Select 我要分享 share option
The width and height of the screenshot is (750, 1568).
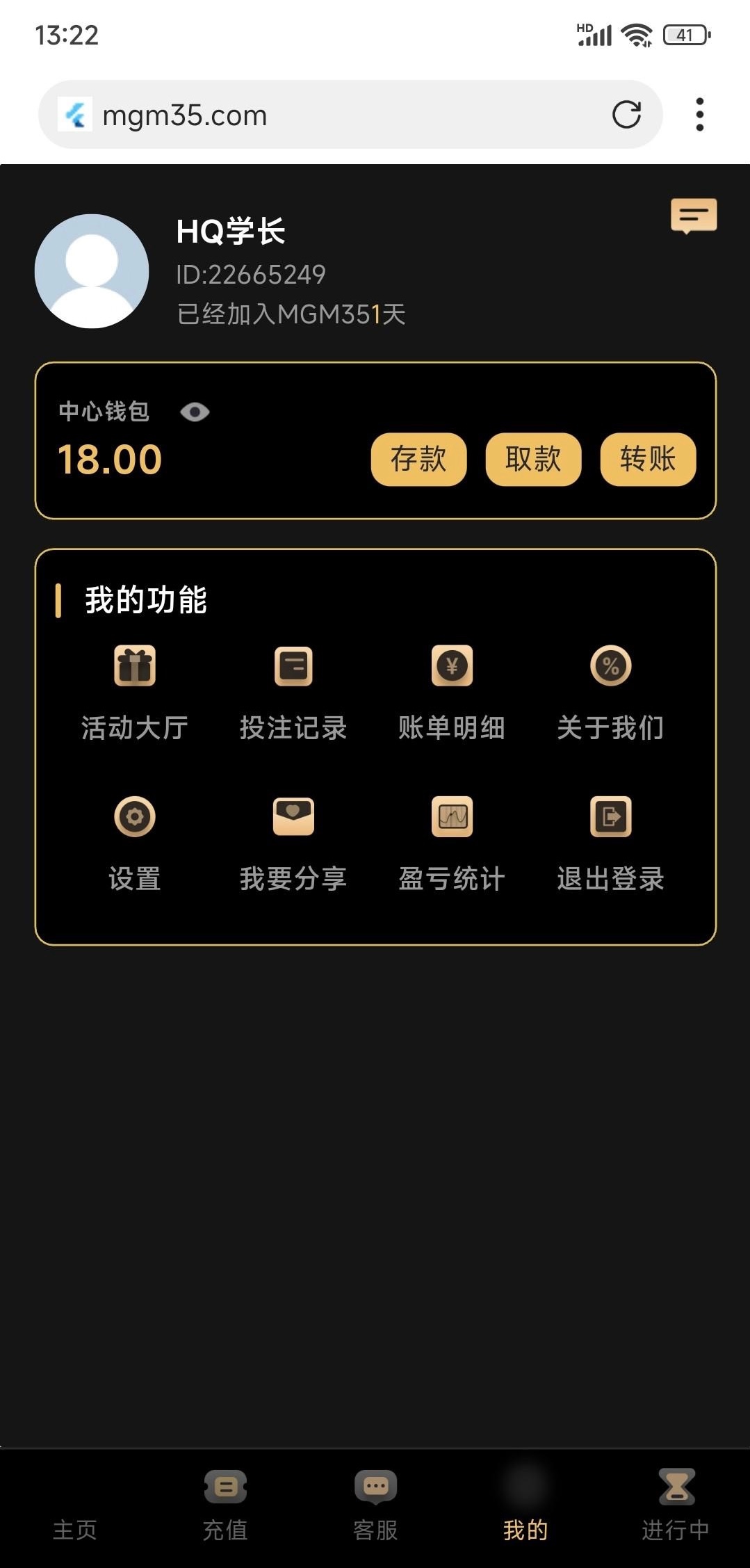click(293, 842)
